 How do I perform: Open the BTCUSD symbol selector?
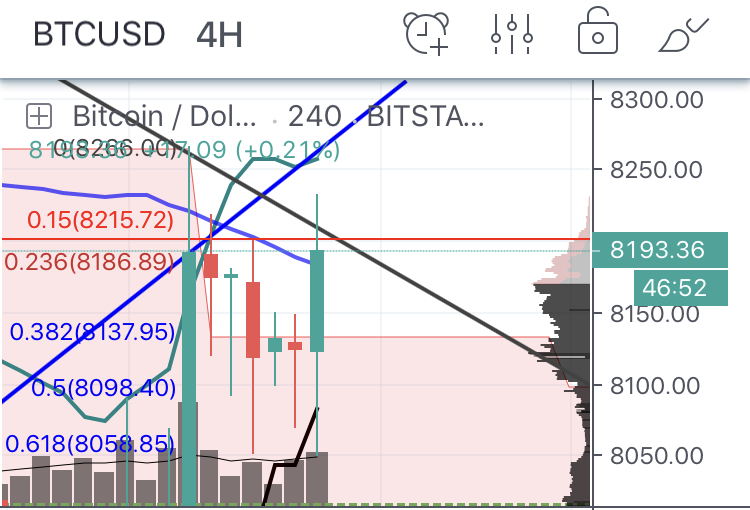click(99, 34)
